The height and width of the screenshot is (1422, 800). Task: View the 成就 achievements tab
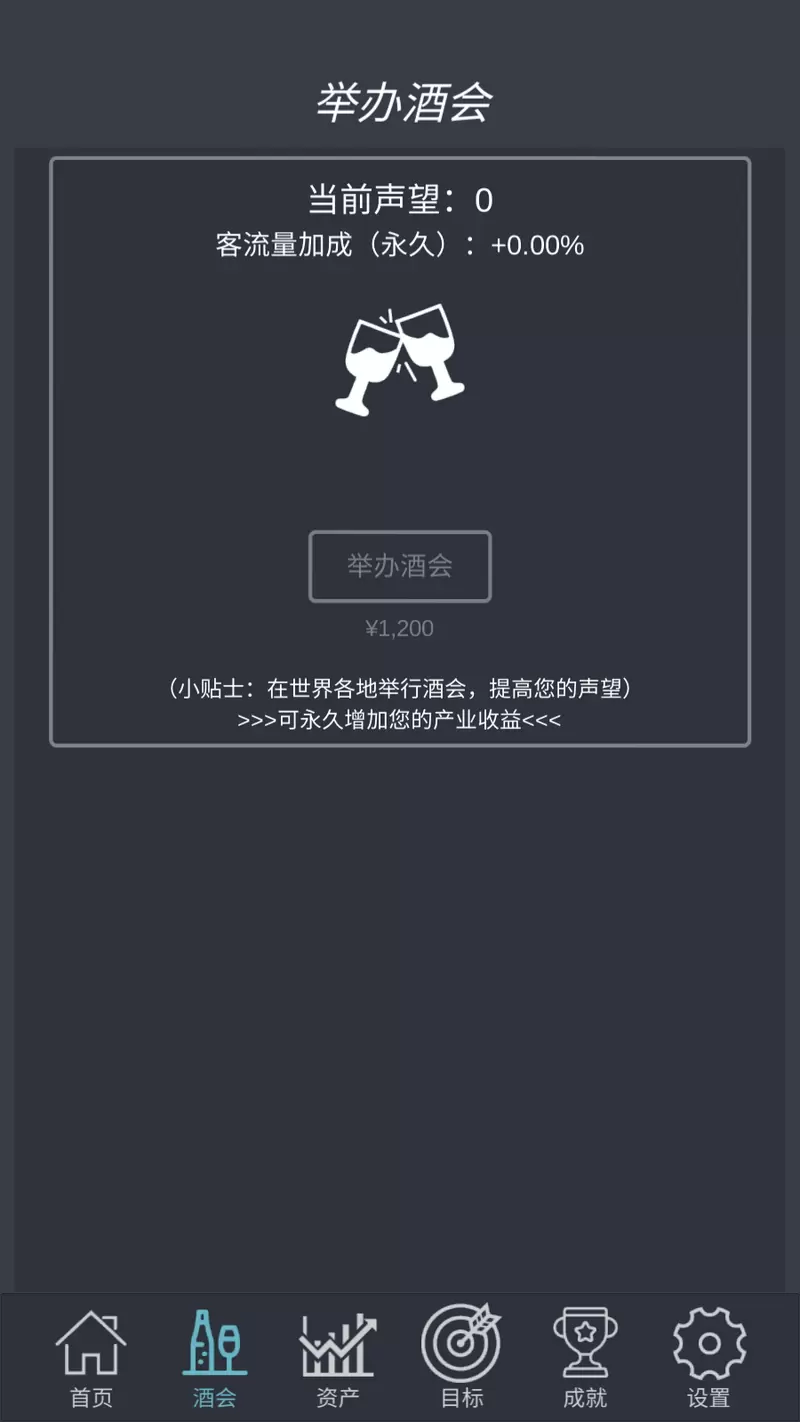click(585, 1357)
